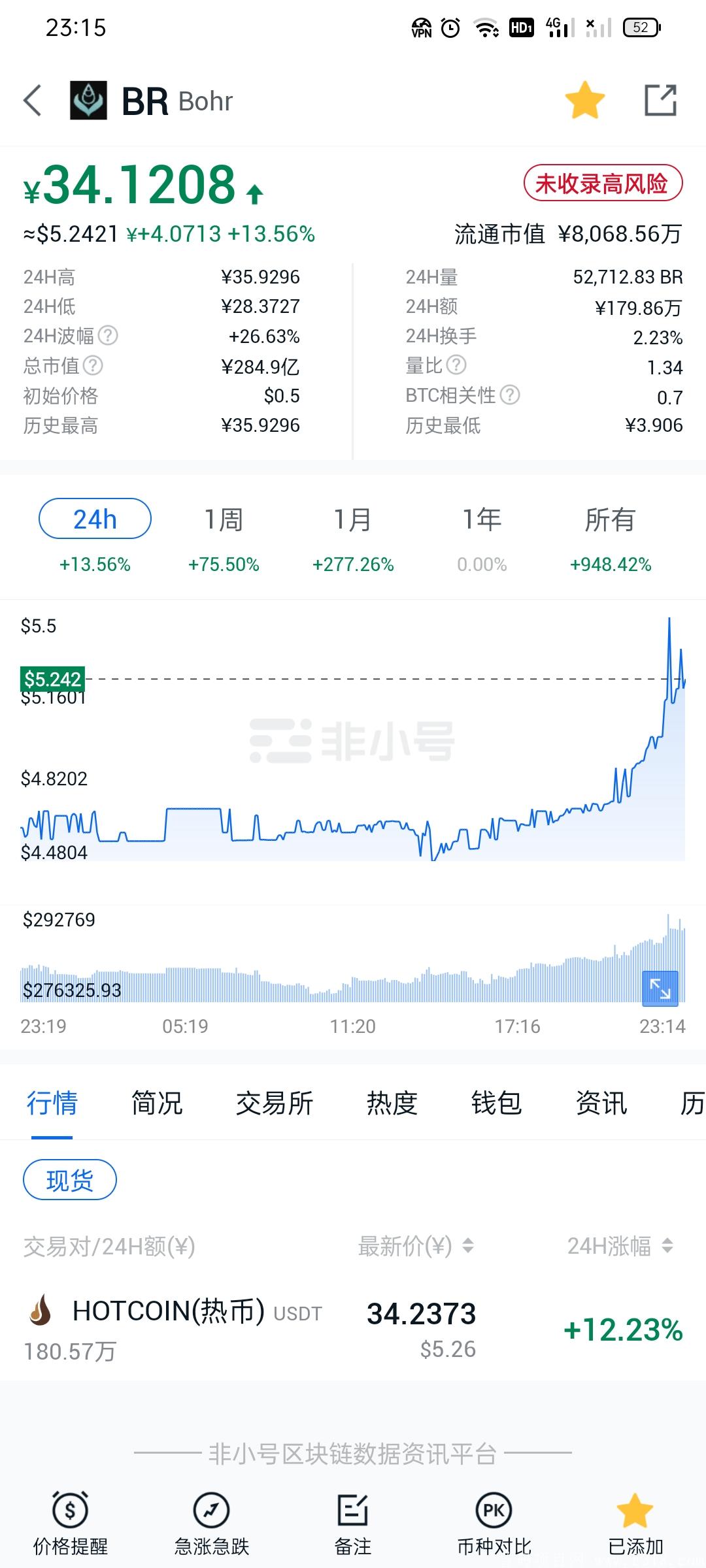Expand the chart to fullscreen
This screenshot has width=706, height=1568.
click(x=660, y=988)
